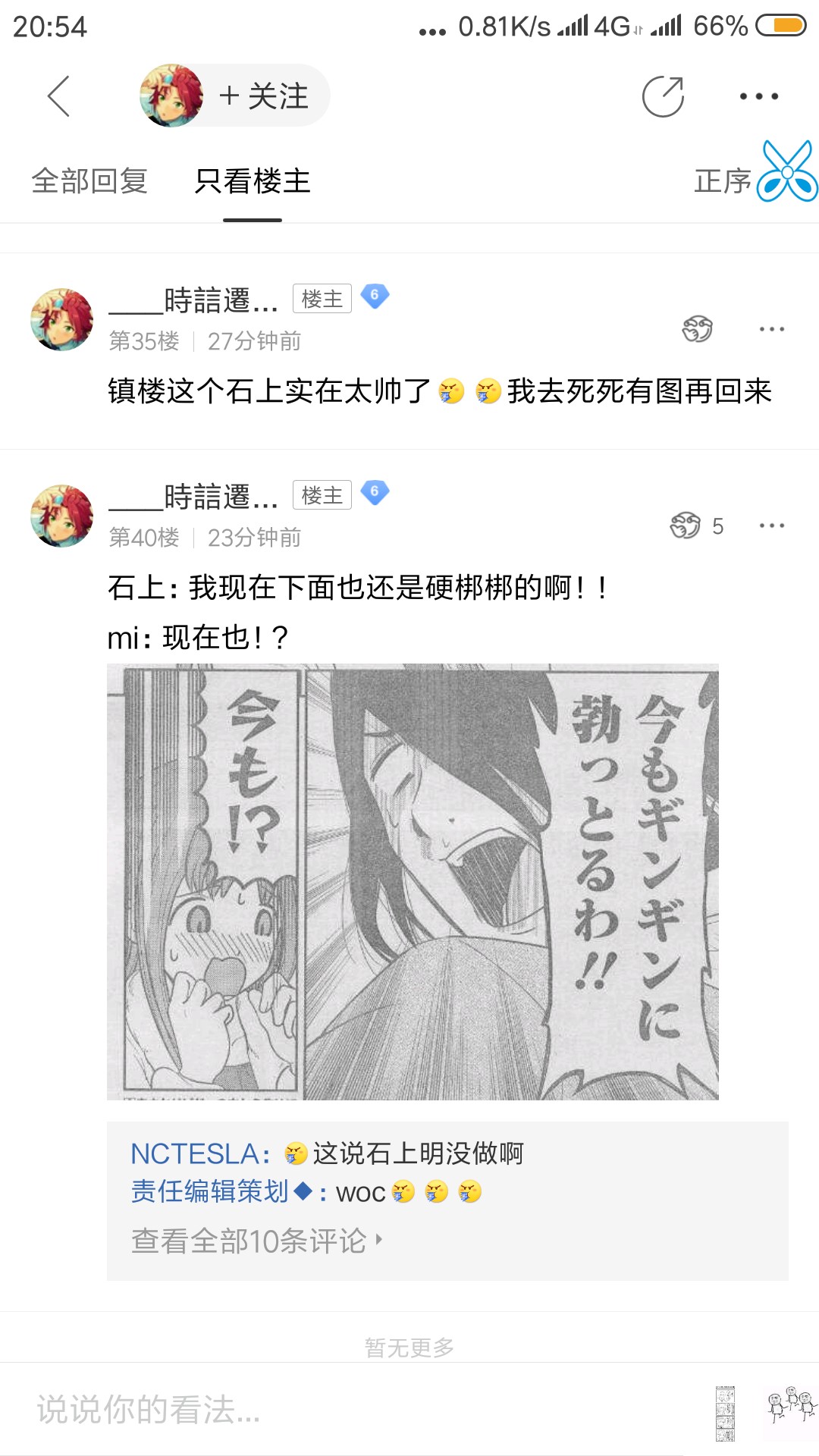This screenshot has width=819, height=1456.
Task: Open the top-right overflow menu
Action: click(x=758, y=96)
